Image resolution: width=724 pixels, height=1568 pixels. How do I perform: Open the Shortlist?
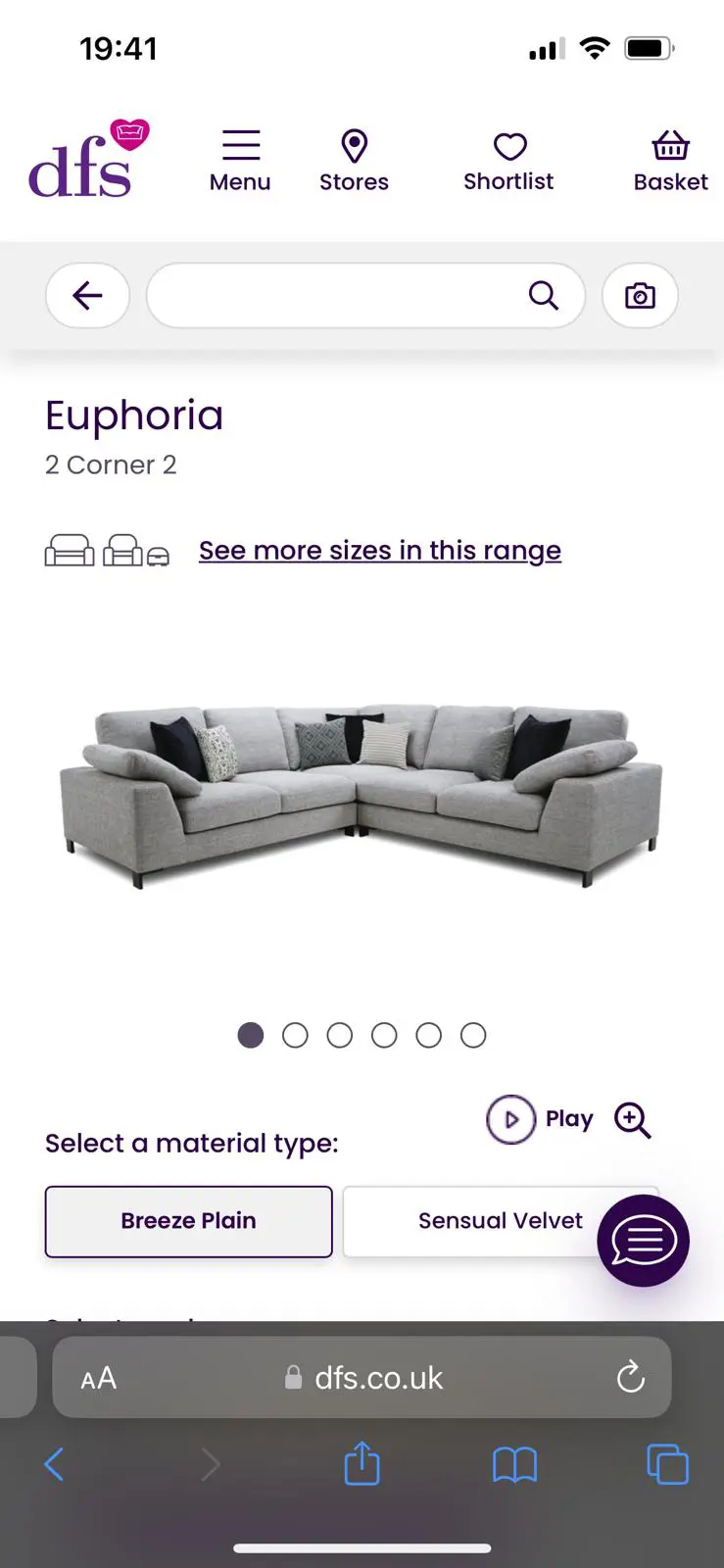tap(508, 162)
